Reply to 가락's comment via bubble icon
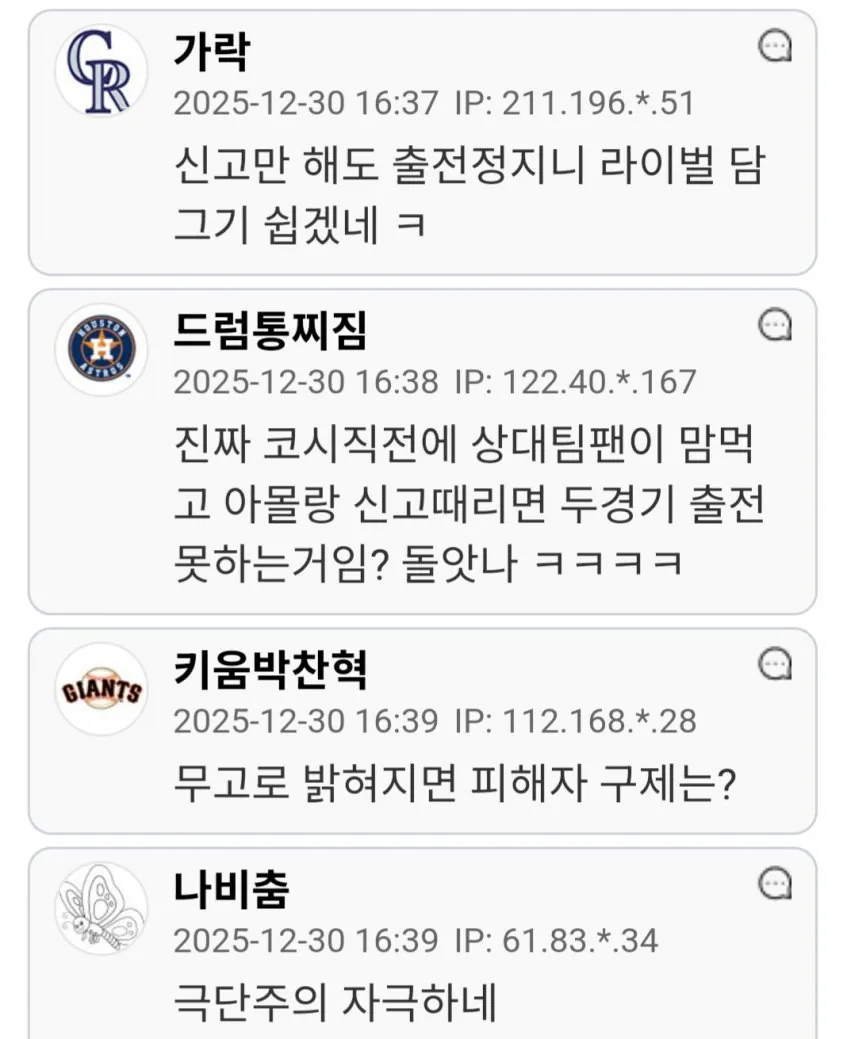Viewport: 850px width, 1039px height. click(775, 46)
